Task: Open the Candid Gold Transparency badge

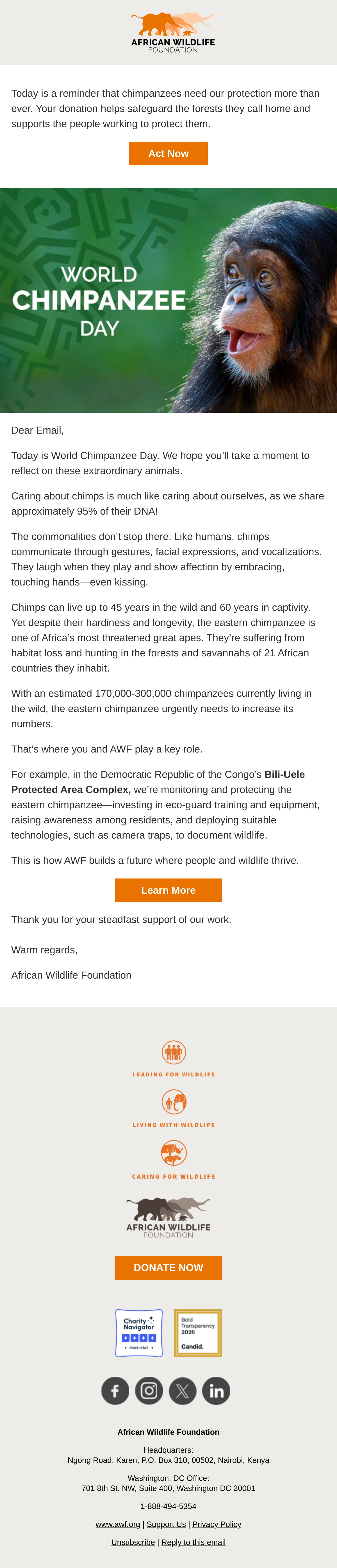Action: click(x=198, y=1333)
